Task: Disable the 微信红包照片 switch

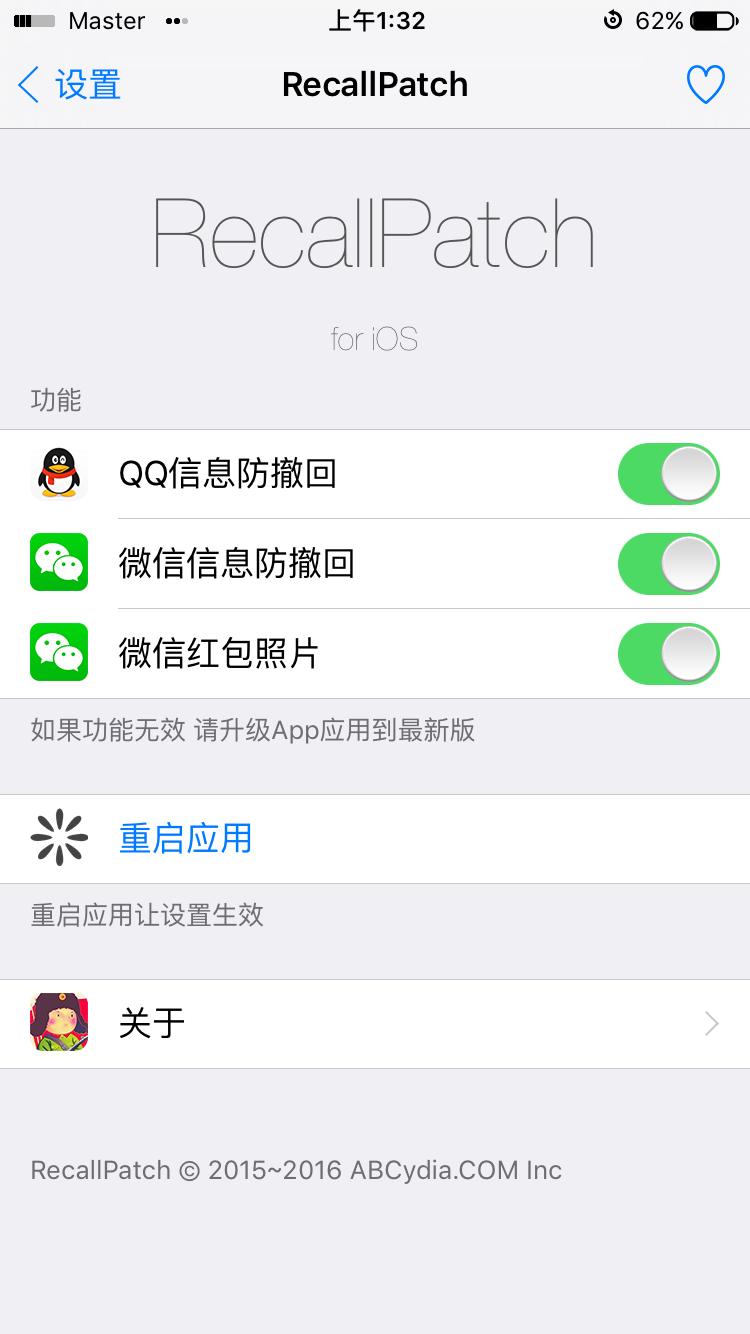Action: (668, 653)
